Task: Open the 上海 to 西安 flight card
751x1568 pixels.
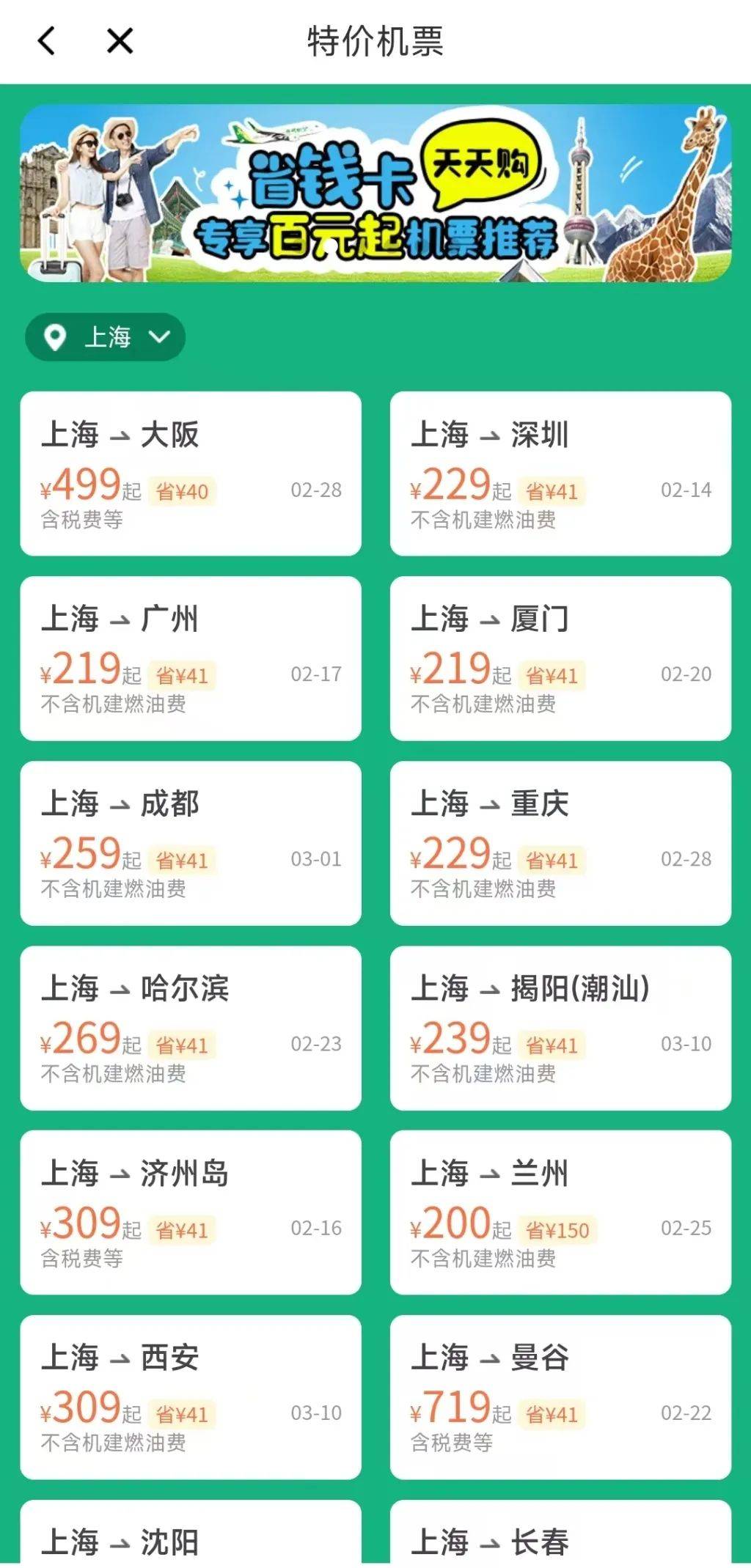Action: [191, 1397]
